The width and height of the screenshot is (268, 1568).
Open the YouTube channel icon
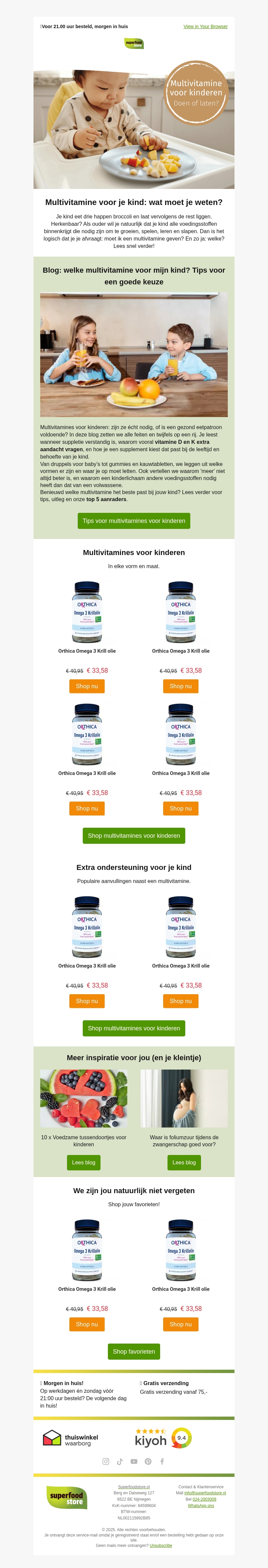[134, 1461]
